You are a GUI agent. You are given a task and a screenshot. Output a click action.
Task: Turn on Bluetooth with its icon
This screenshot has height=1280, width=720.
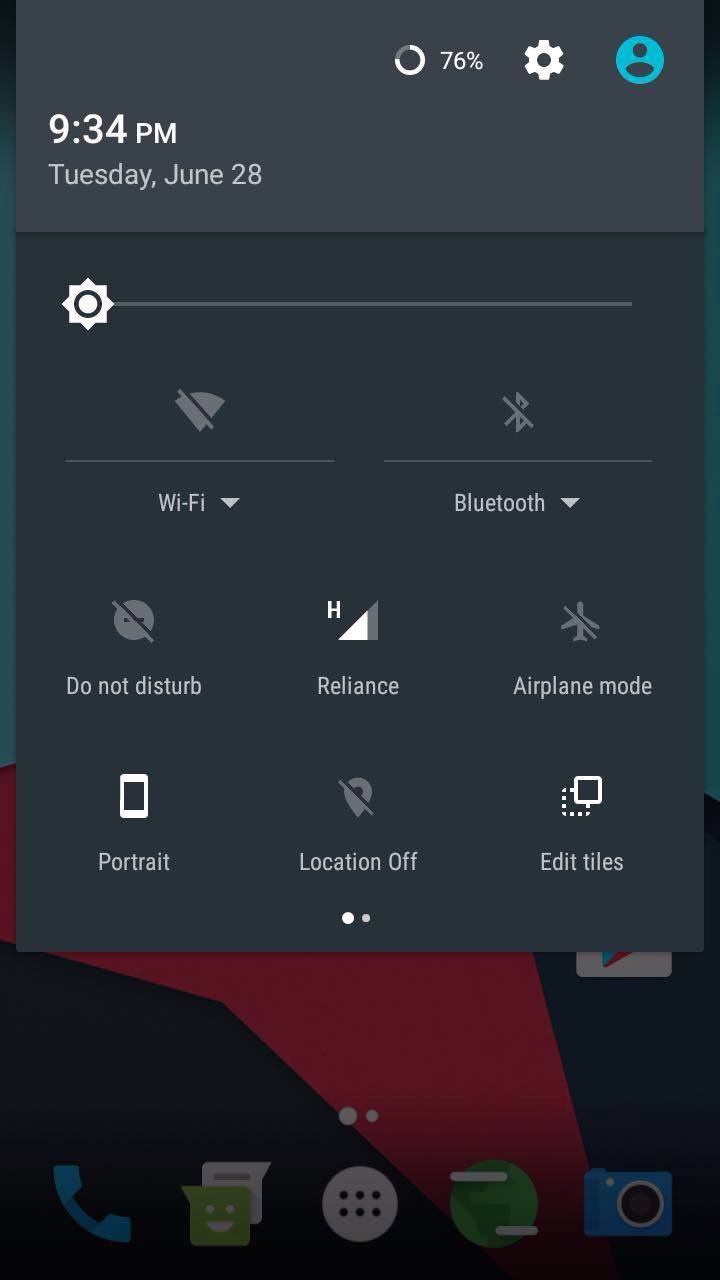click(518, 411)
